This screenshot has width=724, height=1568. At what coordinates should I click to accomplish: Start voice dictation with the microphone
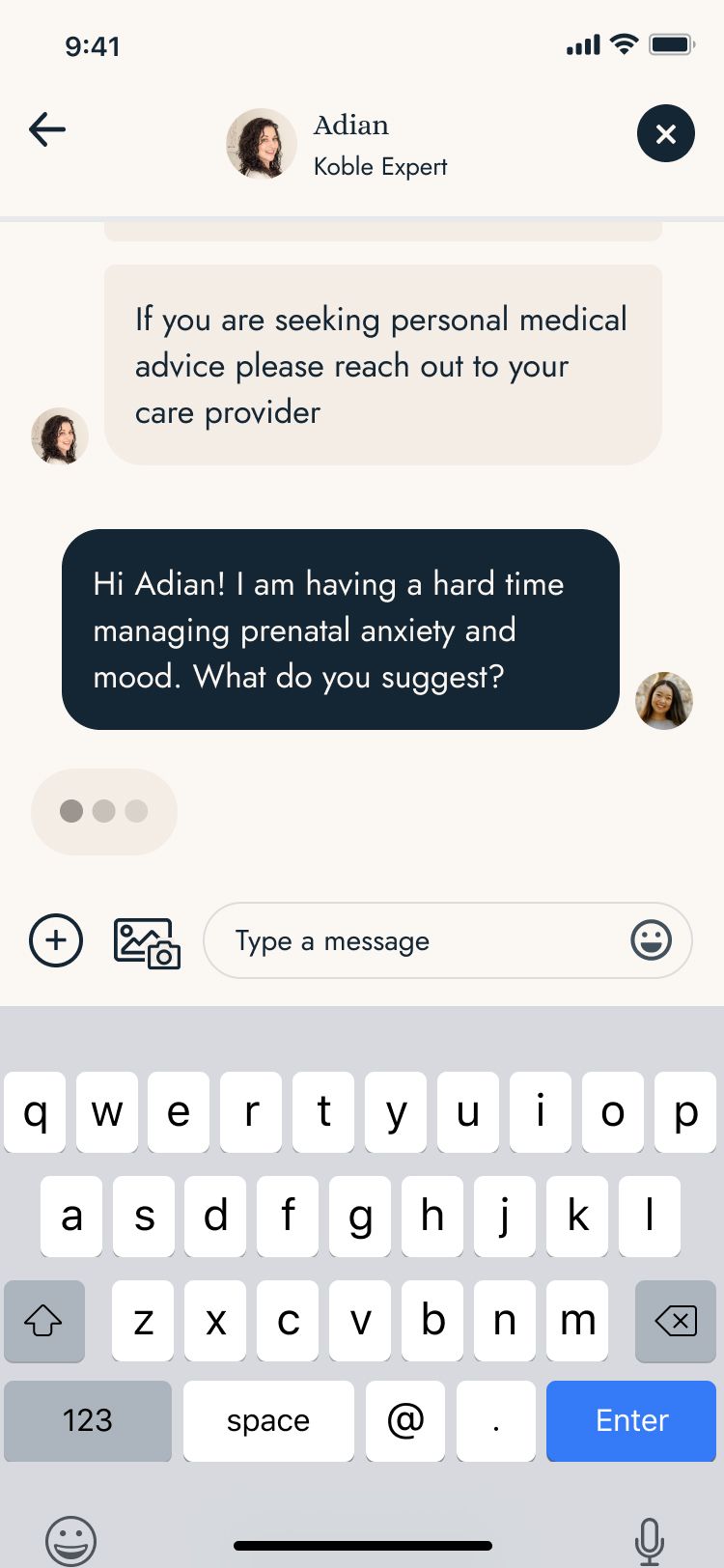[650, 1539]
